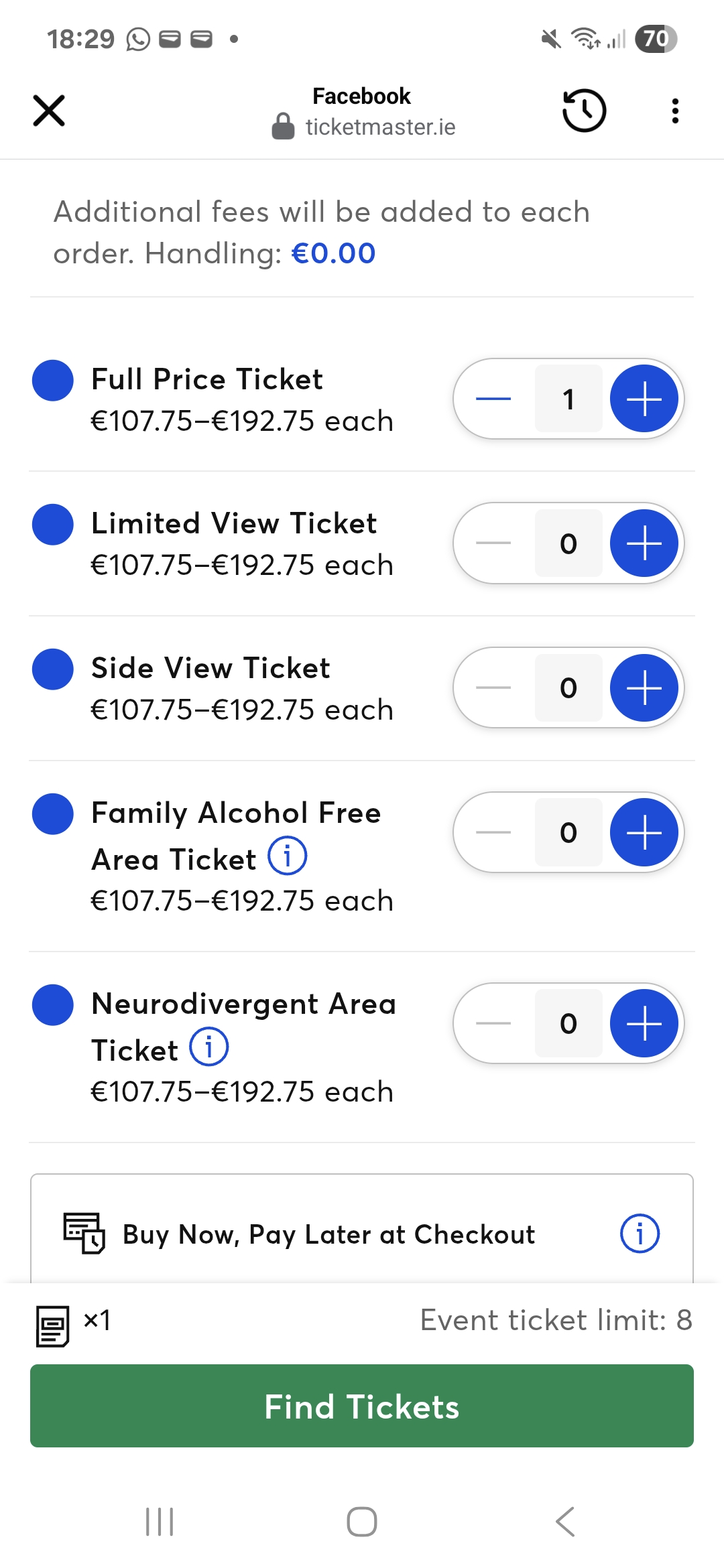Open the browser history clock icon

584,111
